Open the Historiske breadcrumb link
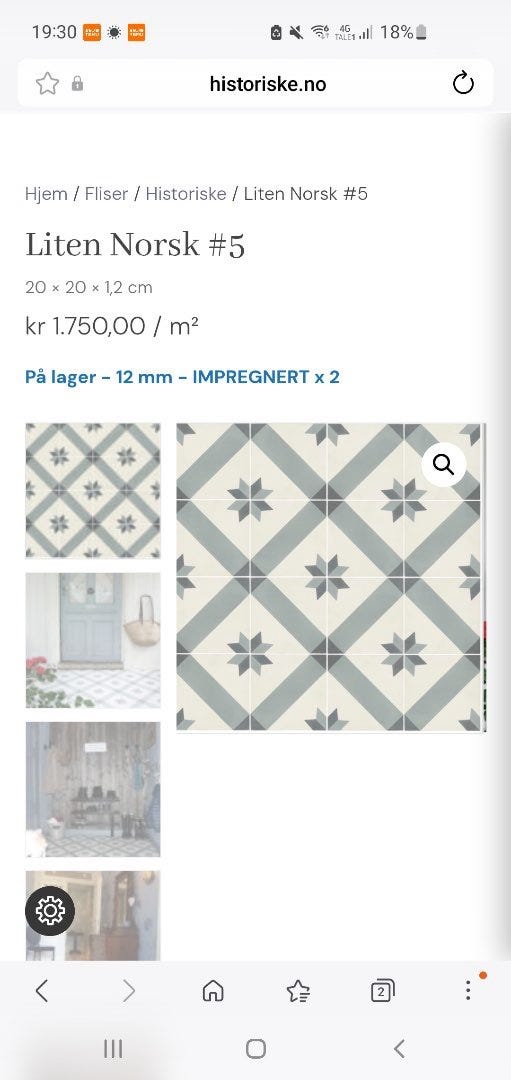 (x=186, y=194)
